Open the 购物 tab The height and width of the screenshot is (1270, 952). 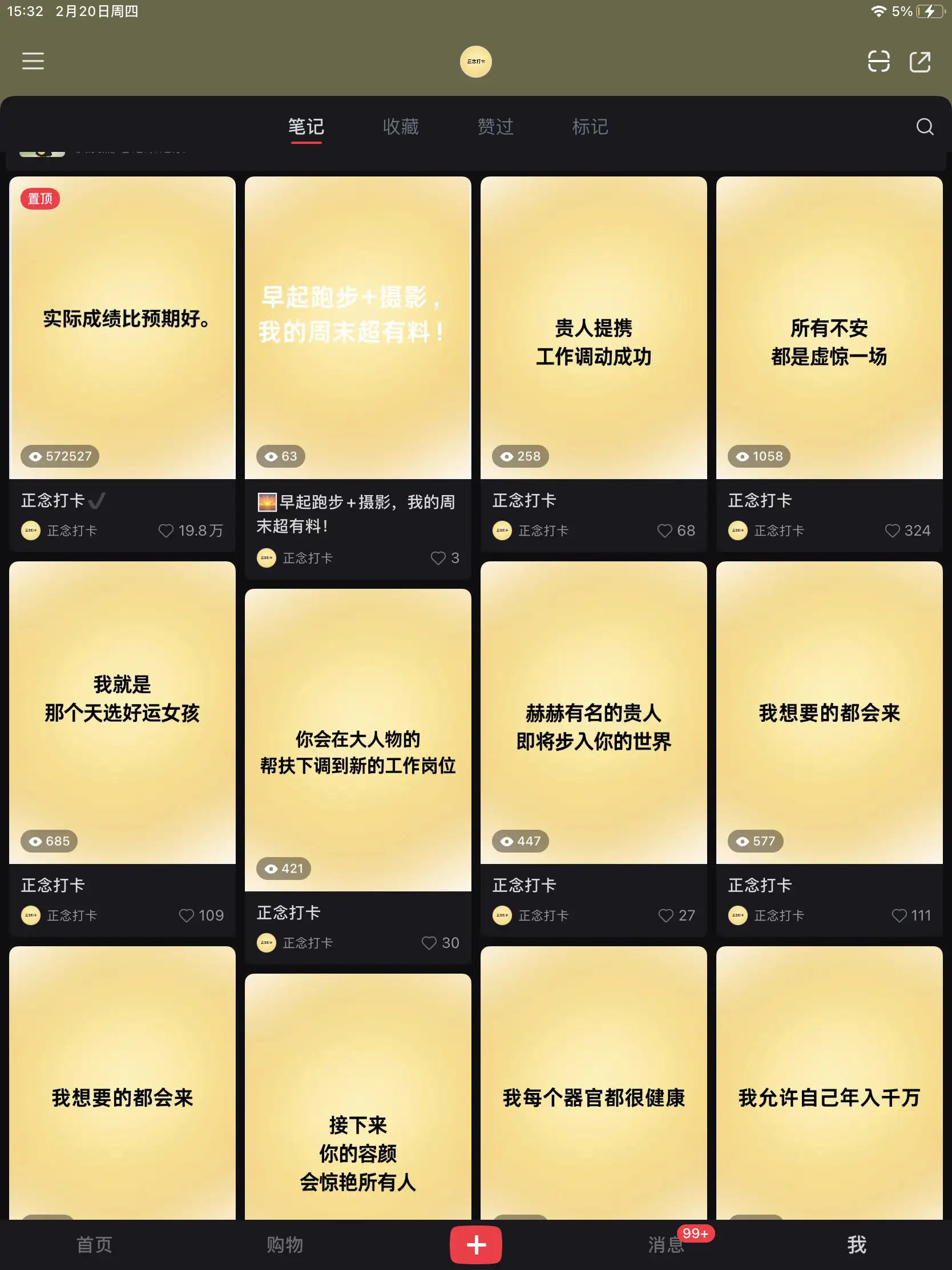[x=285, y=1245]
